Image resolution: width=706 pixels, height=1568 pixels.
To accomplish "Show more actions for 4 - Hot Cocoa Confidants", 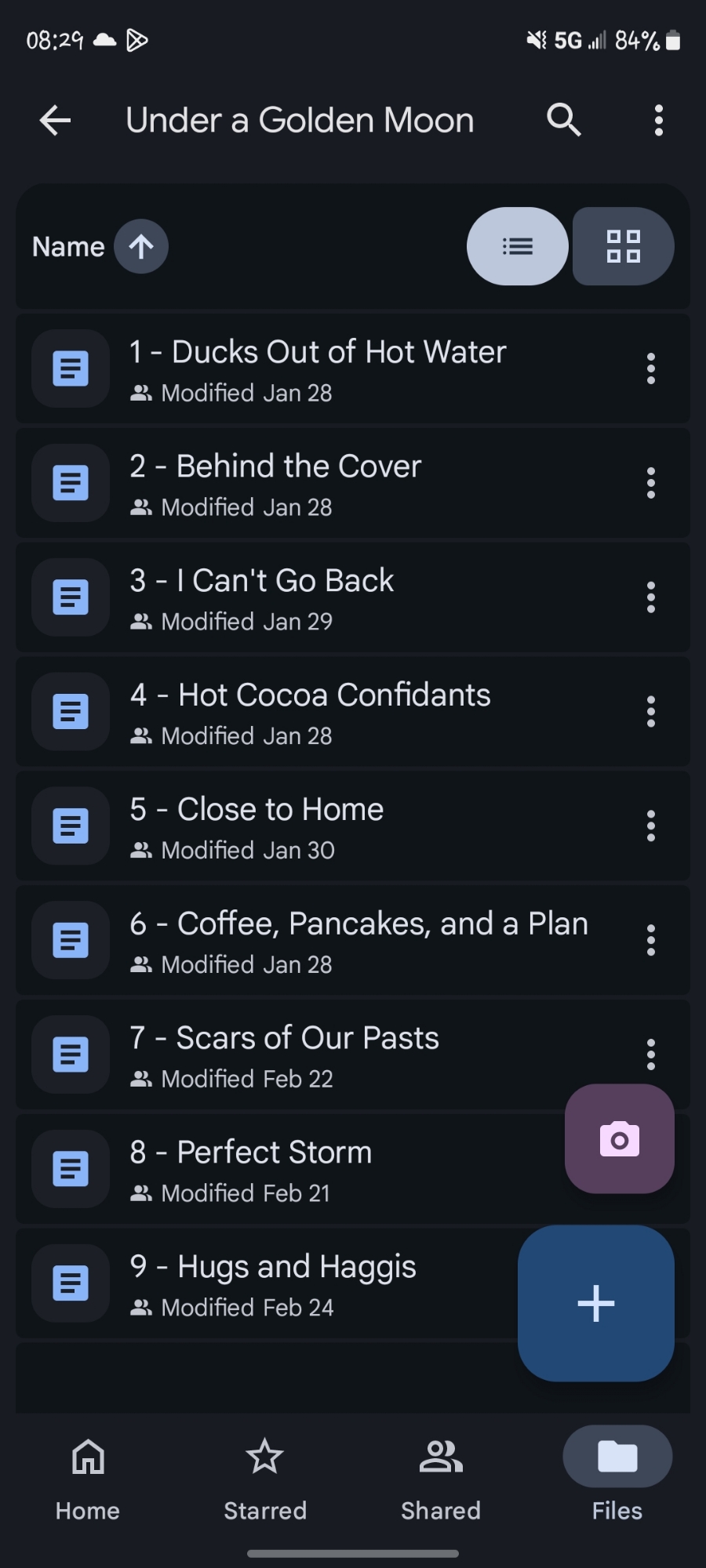I will [x=650, y=712].
